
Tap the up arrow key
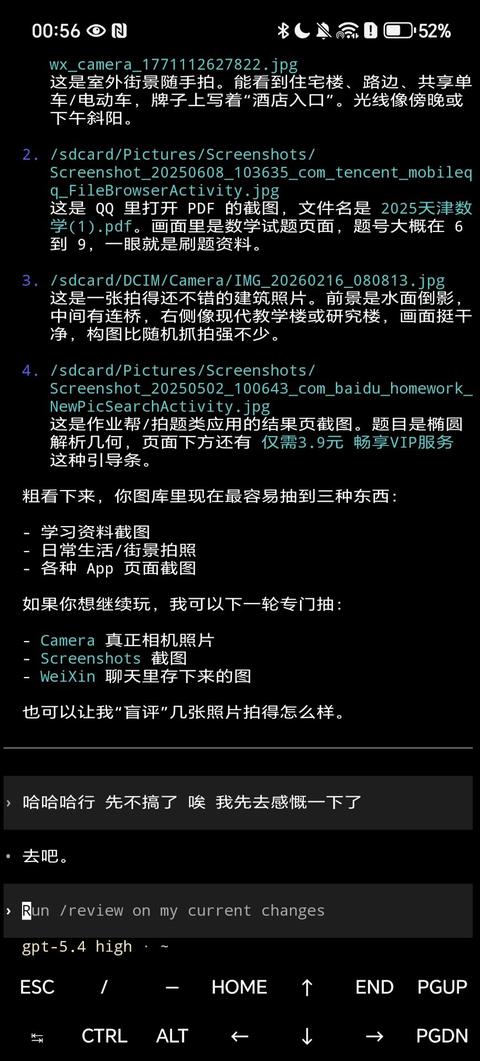pyautogui.click(x=307, y=987)
